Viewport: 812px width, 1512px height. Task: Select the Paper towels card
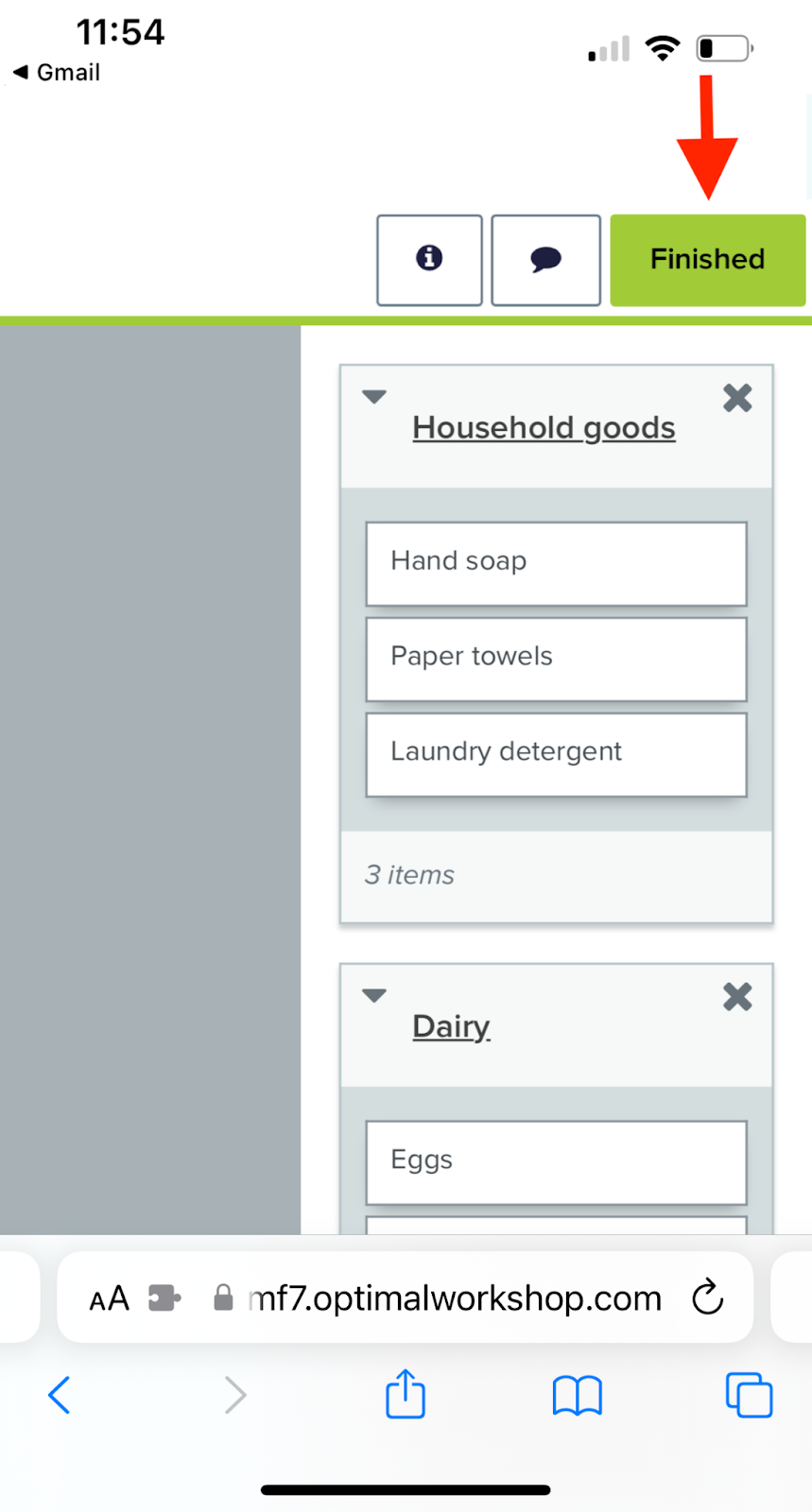(x=556, y=659)
